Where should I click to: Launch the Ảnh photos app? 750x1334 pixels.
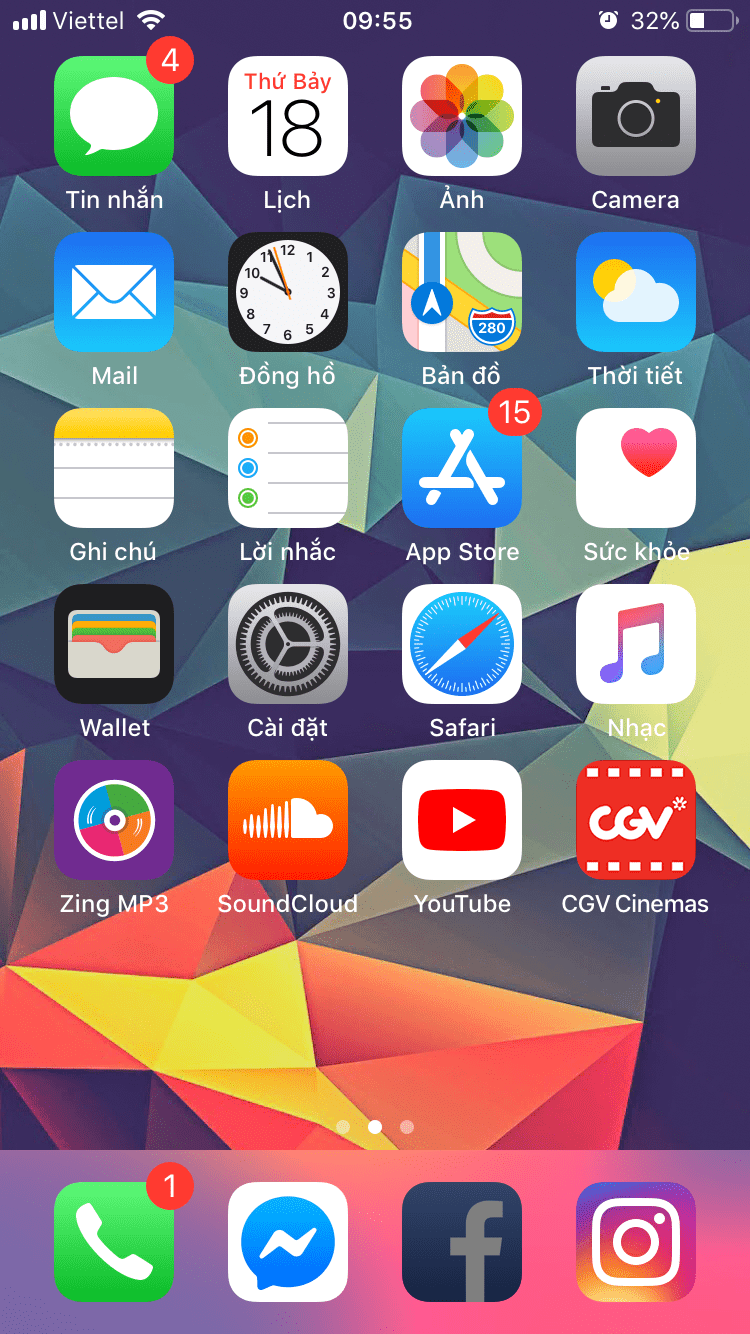coord(462,116)
